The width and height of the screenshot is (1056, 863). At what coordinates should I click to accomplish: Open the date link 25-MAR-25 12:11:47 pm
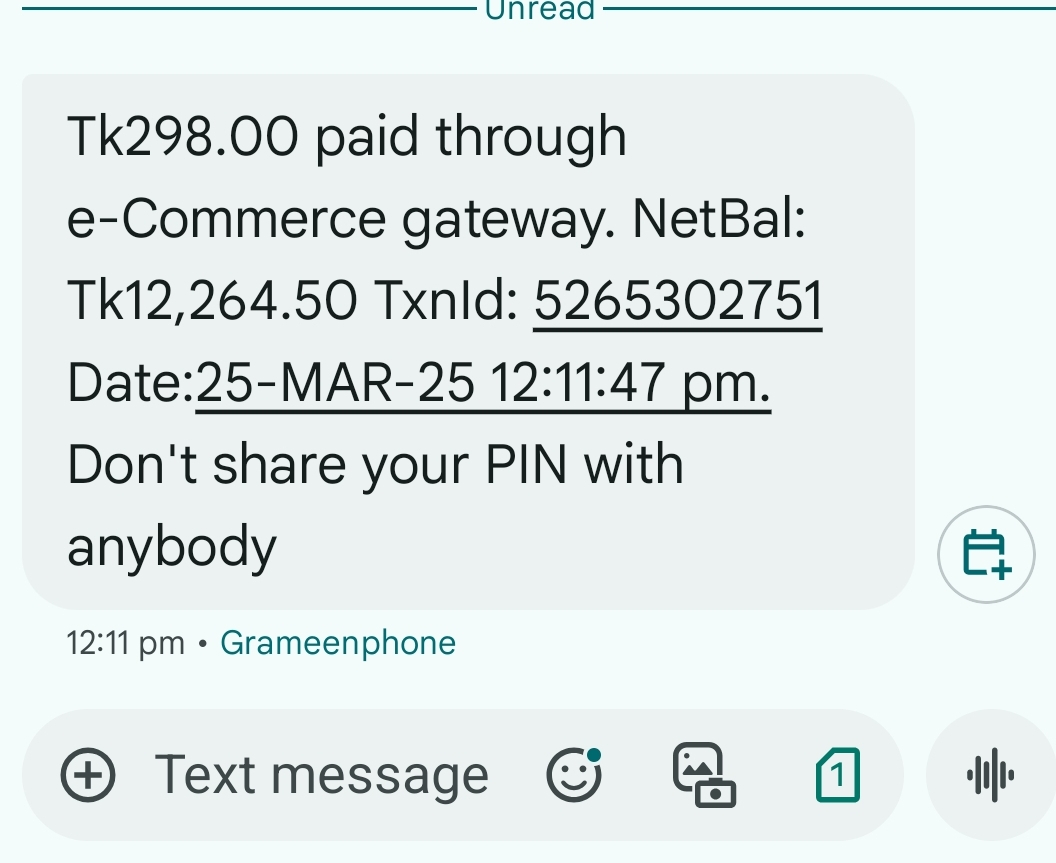click(483, 384)
